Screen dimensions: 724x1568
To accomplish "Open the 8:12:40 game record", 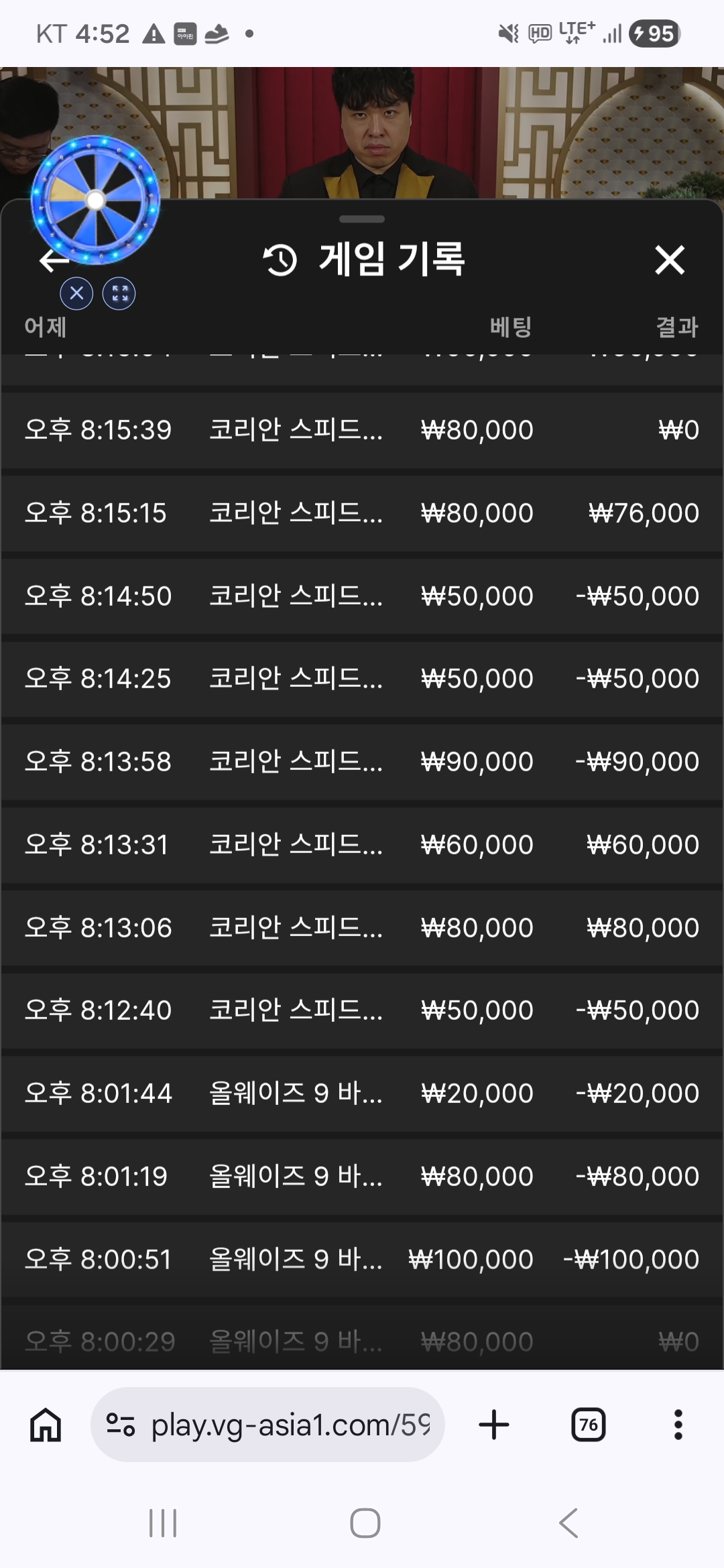I will (x=362, y=1010).
